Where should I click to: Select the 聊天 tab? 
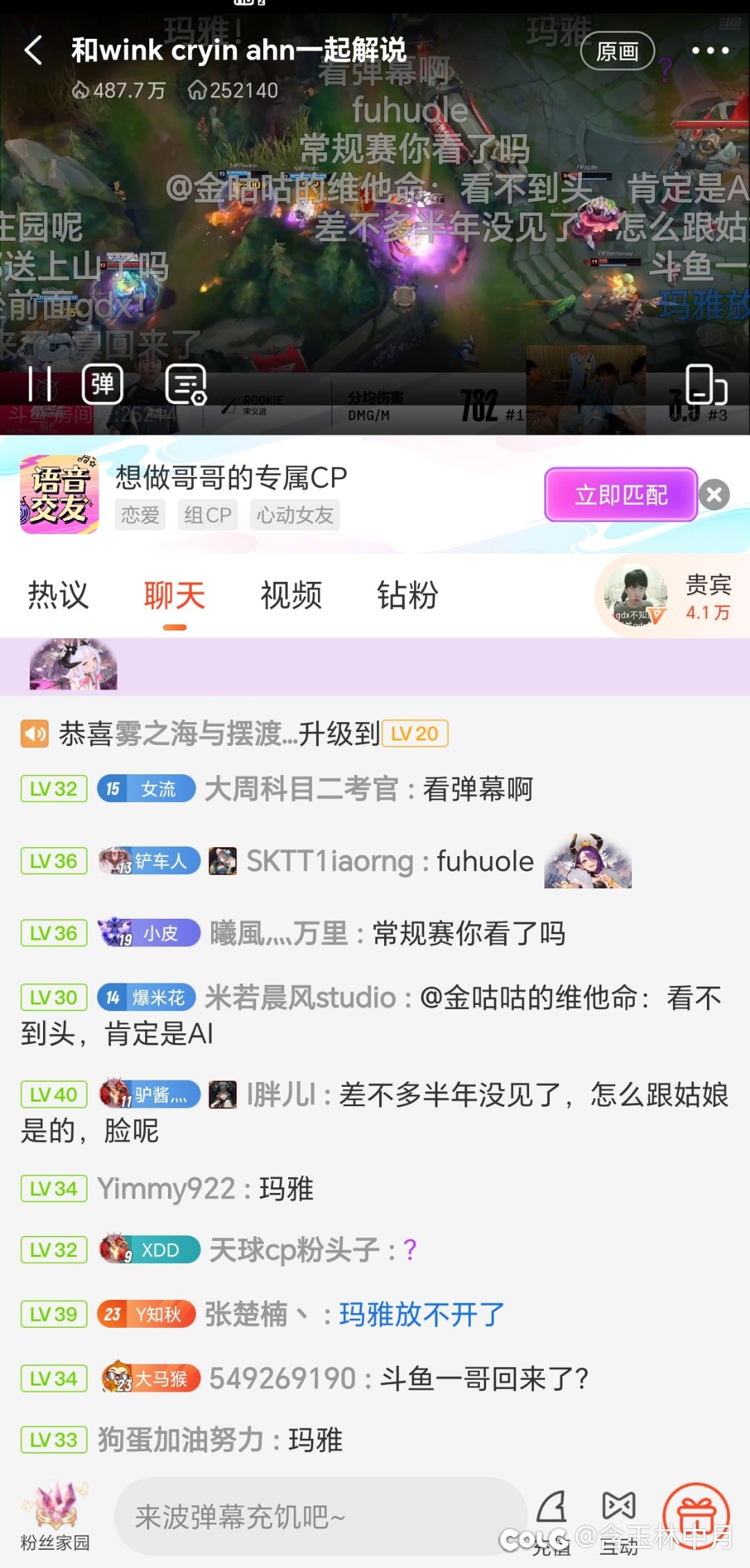click(x=174, y=596)
